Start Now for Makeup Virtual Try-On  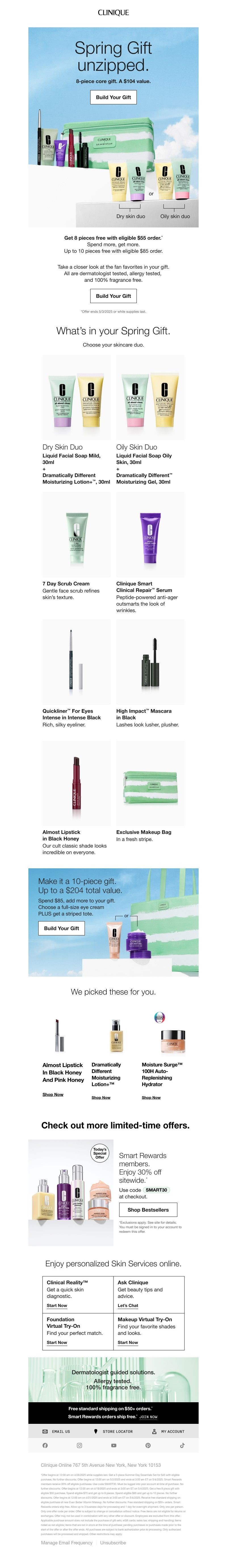(x=127, y=1342)
